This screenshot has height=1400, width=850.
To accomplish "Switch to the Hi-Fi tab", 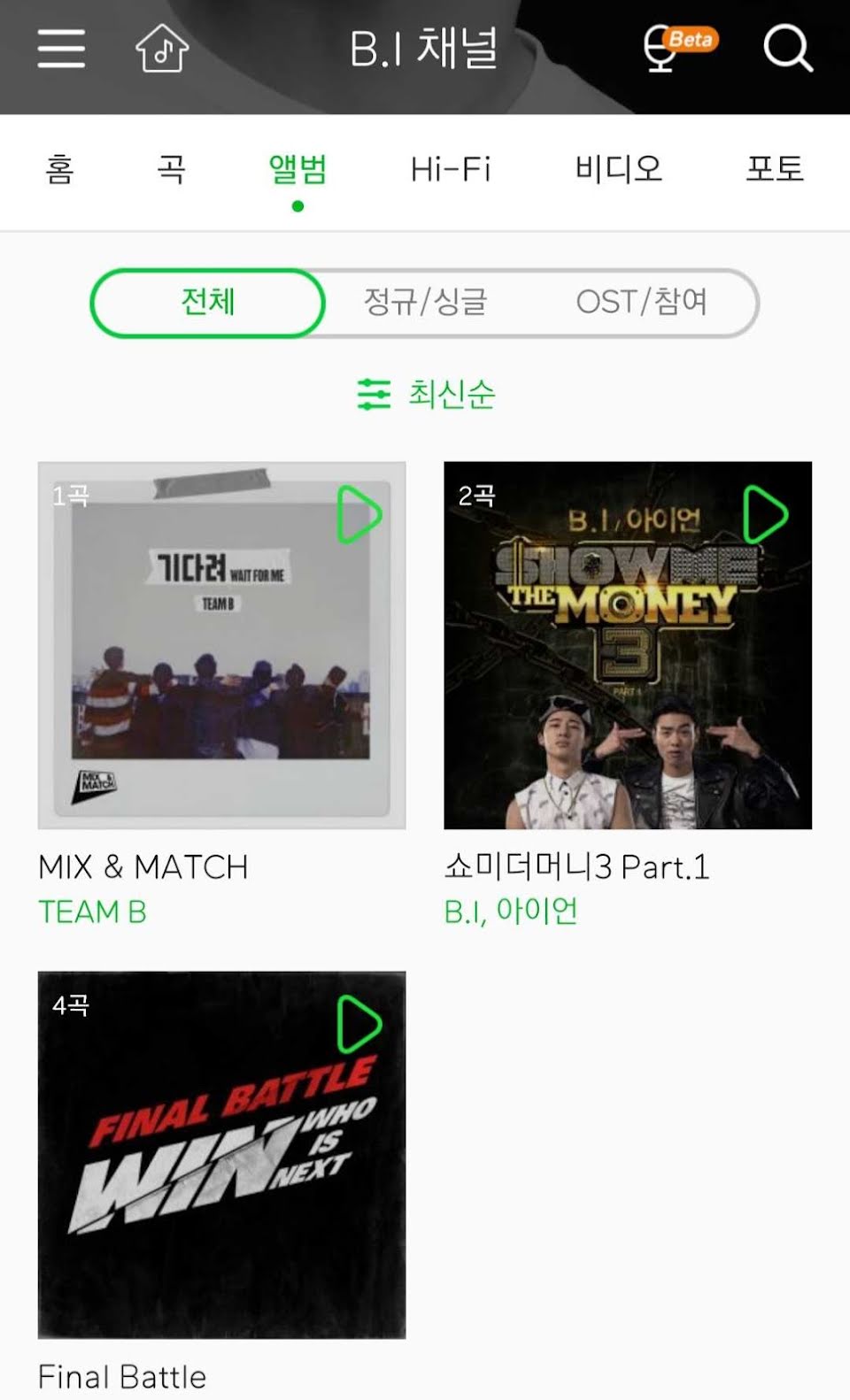I will (450, 168).
